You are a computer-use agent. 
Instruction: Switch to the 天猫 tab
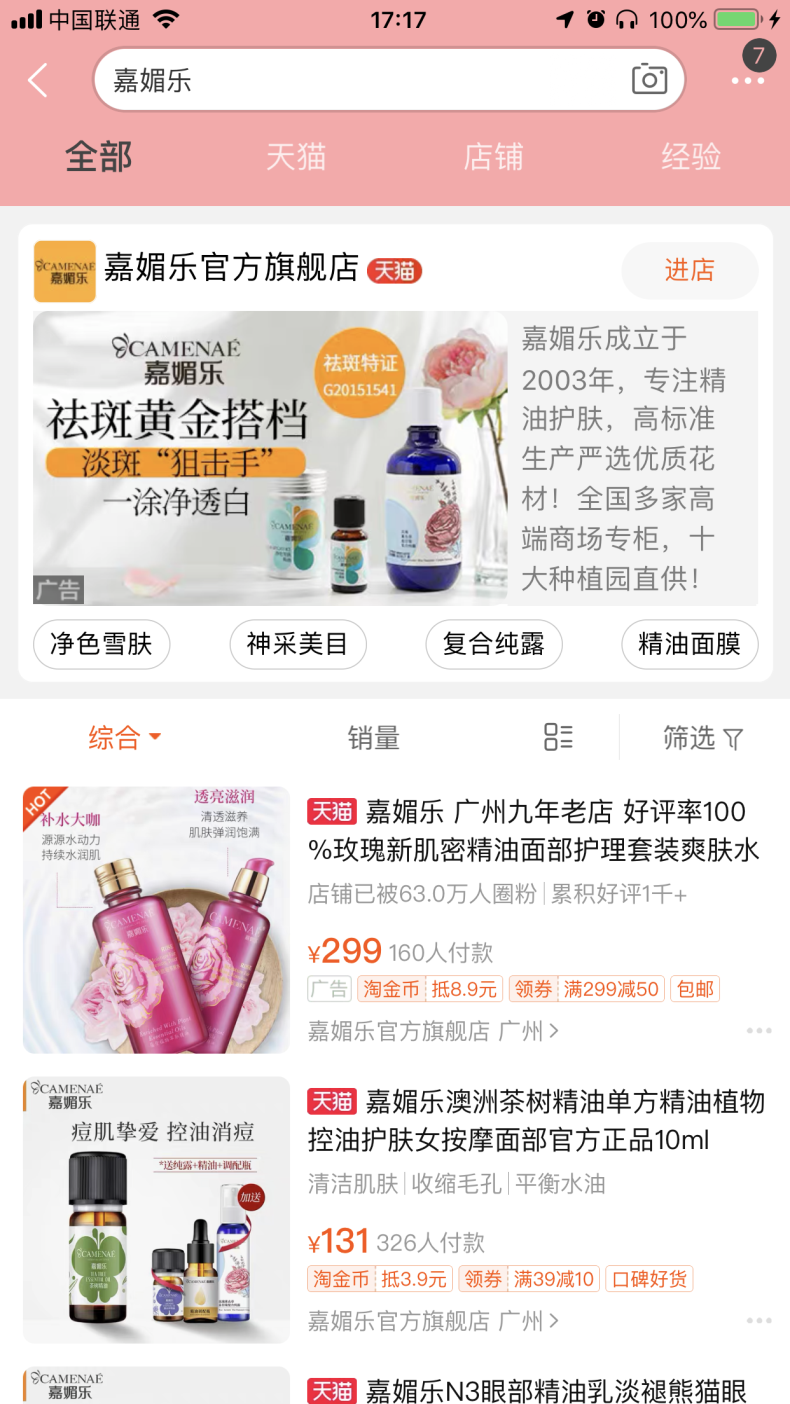296,157
